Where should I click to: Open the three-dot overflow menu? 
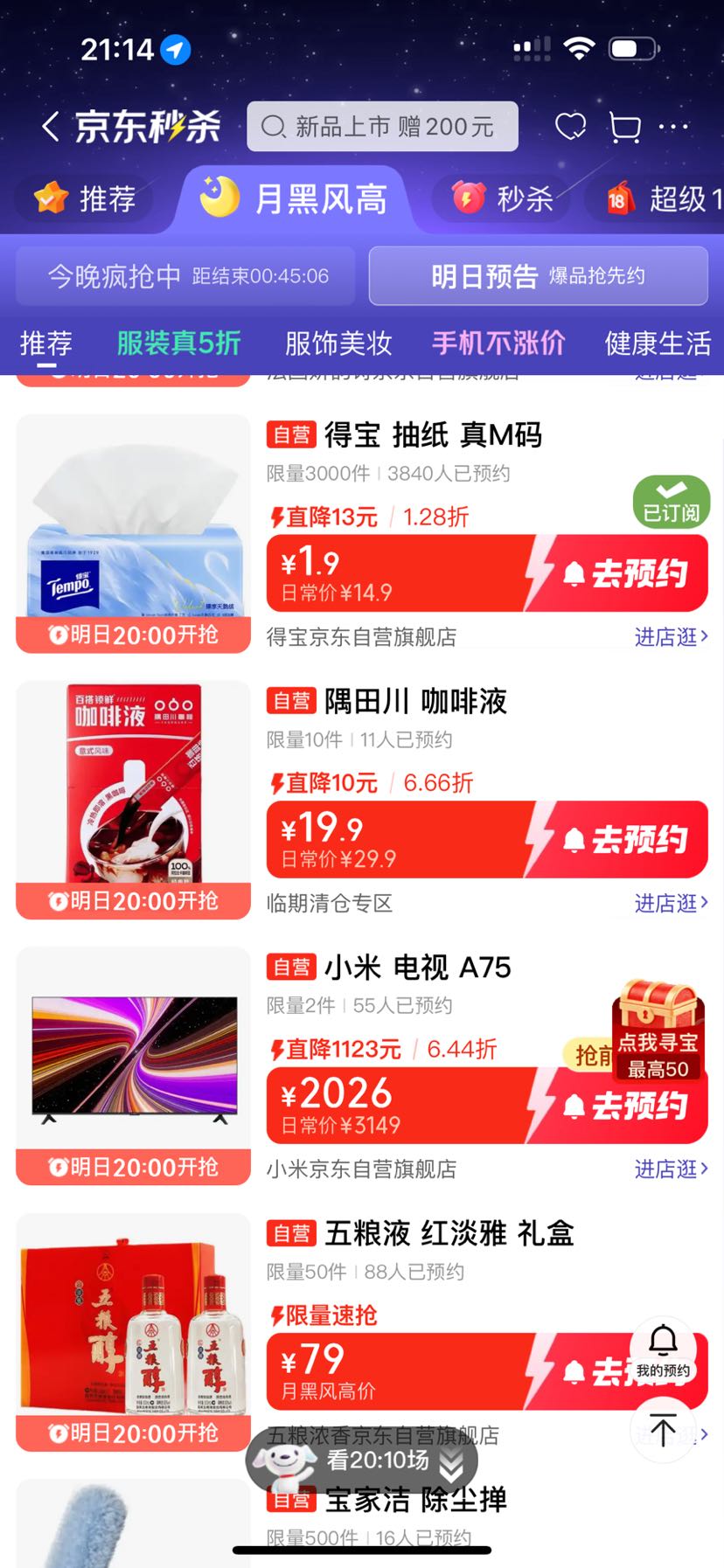(x=673, y=127)
